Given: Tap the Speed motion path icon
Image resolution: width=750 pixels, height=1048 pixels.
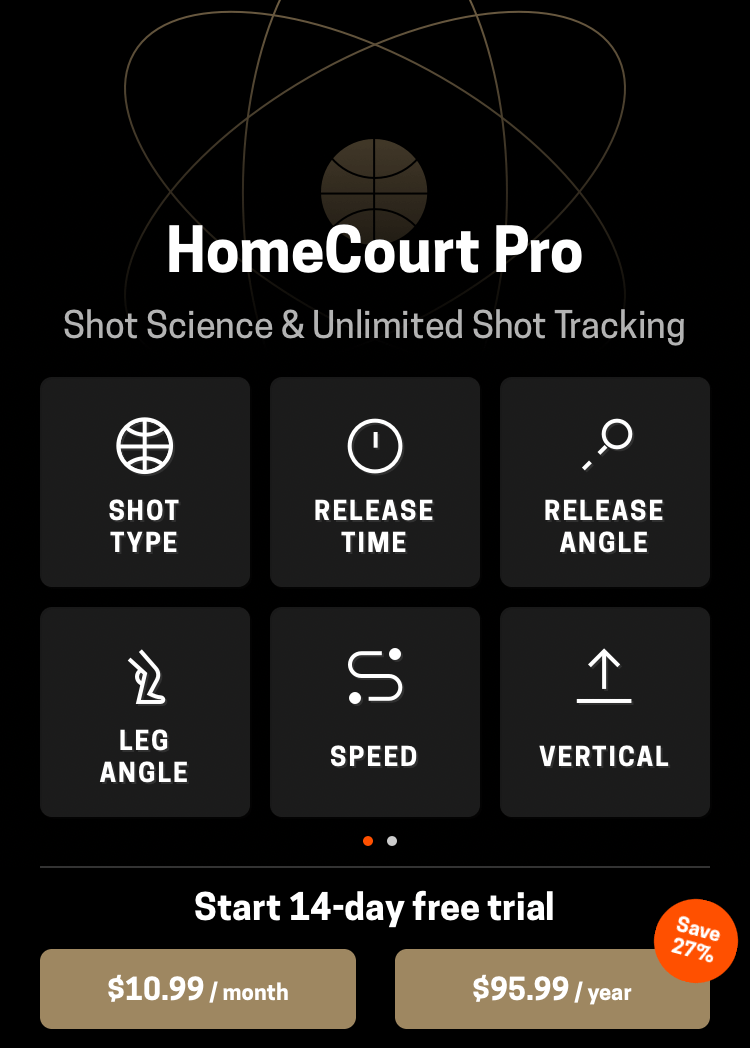Looking at the screenshot, I should coord(374,676).
